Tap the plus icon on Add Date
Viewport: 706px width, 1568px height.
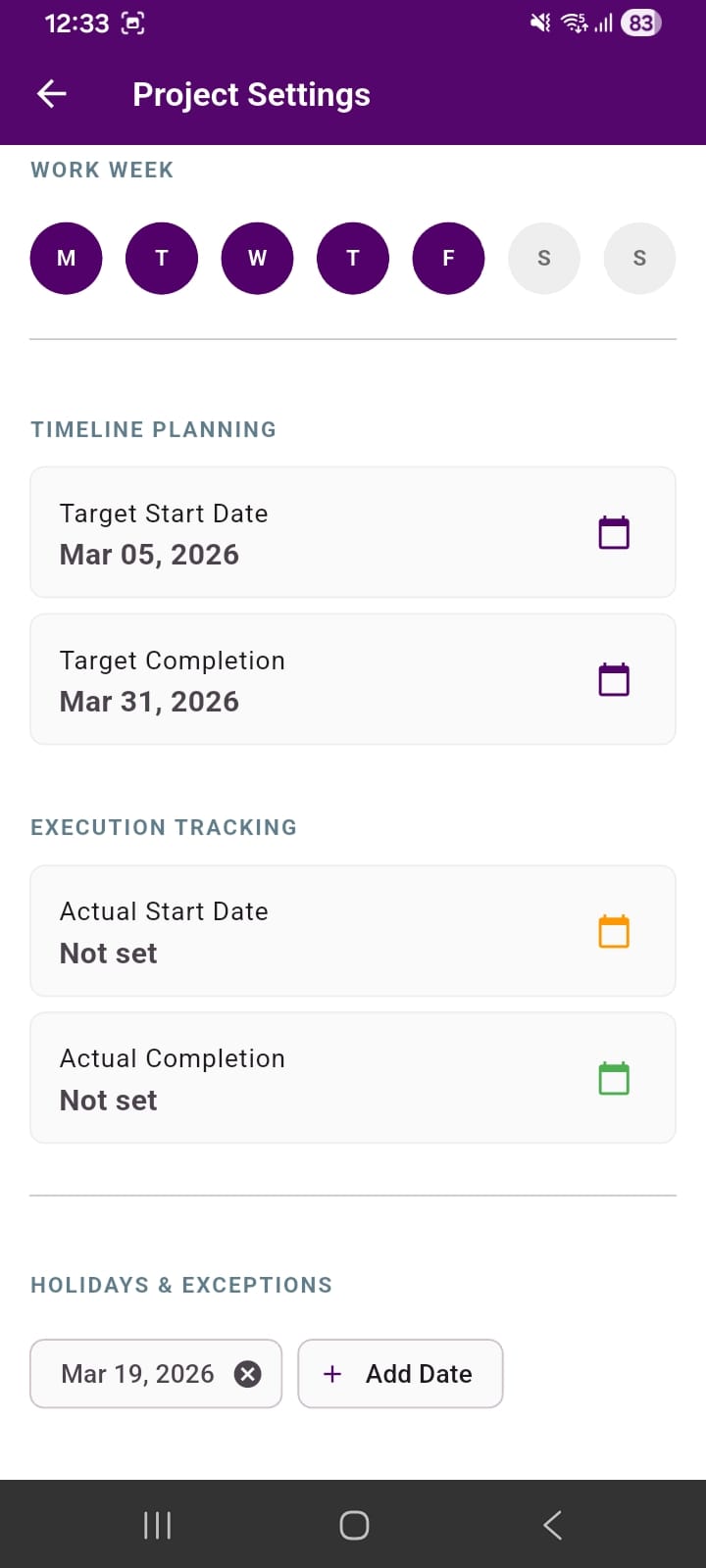point(333,1373)
